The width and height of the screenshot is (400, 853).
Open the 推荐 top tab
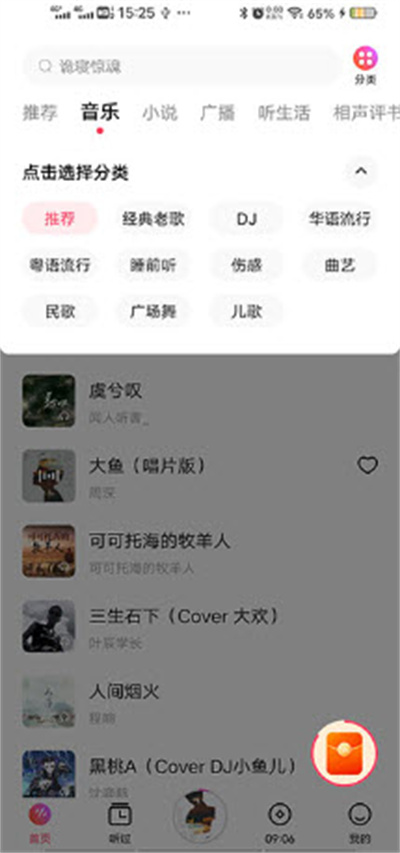(x=40, y=113)
